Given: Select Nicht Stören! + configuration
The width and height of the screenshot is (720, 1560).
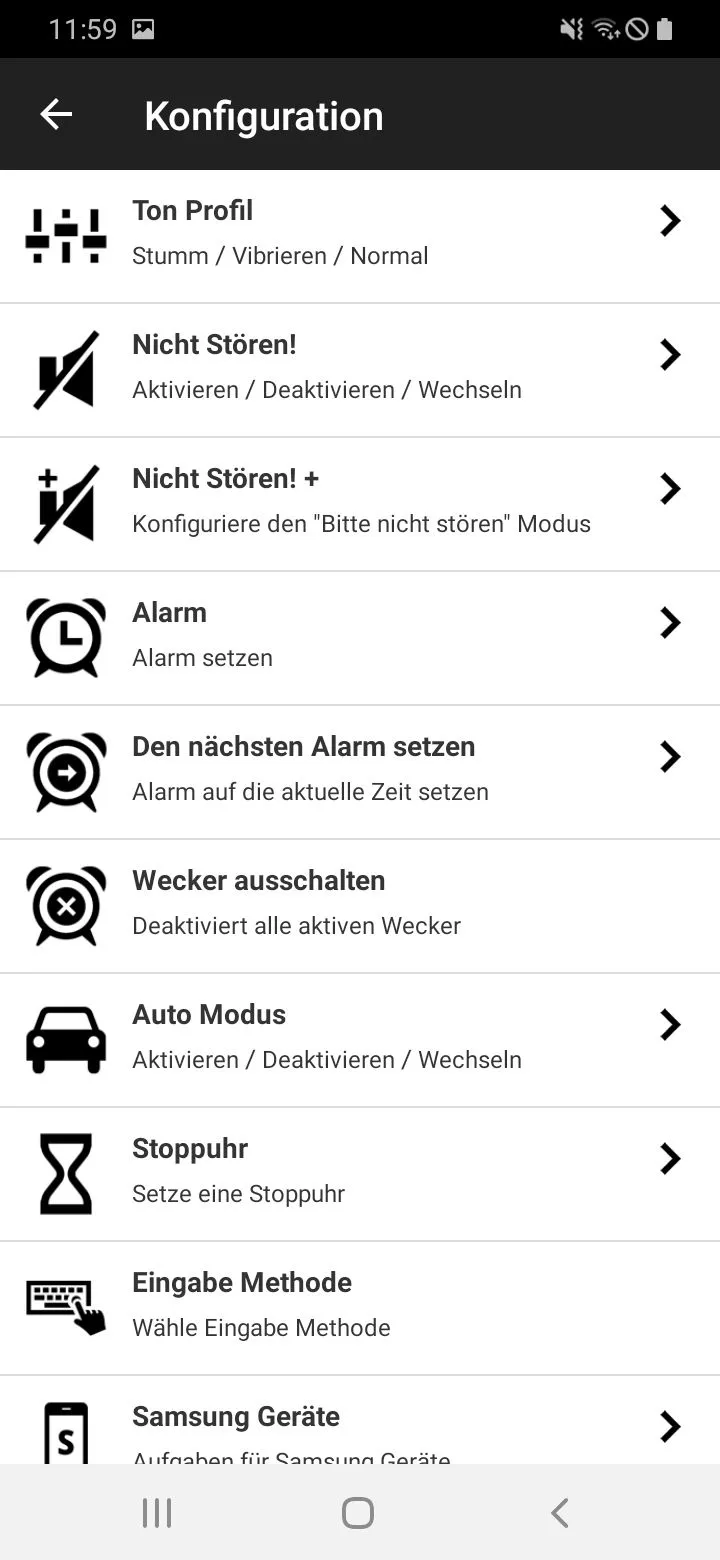Looking at the screenshot, I should pyautogui.click(x=360, y=504).
